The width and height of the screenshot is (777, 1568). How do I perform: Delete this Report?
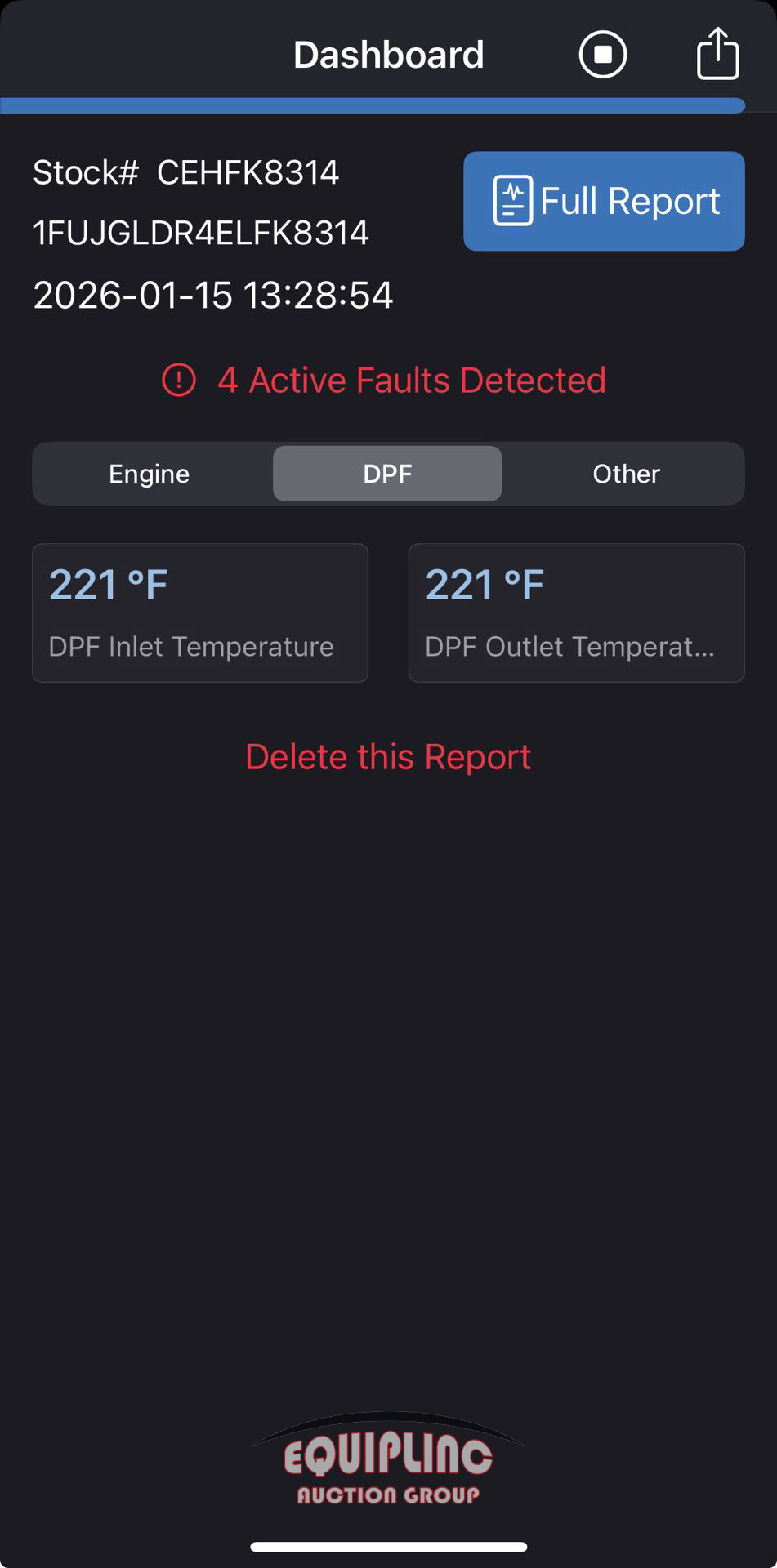pyautogui.click(x=388, y=757)
